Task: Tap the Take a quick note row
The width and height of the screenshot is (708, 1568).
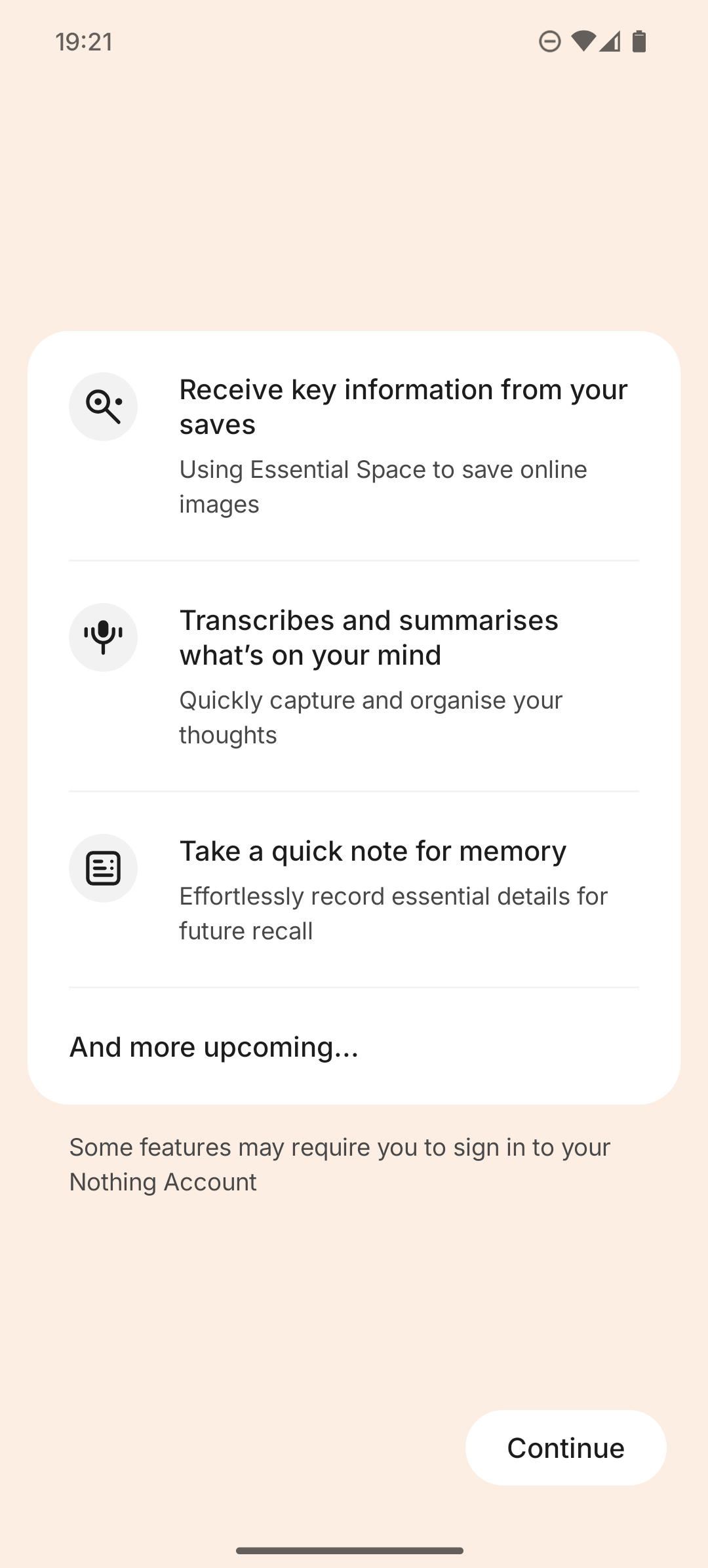Action: [x=354, y=888]
